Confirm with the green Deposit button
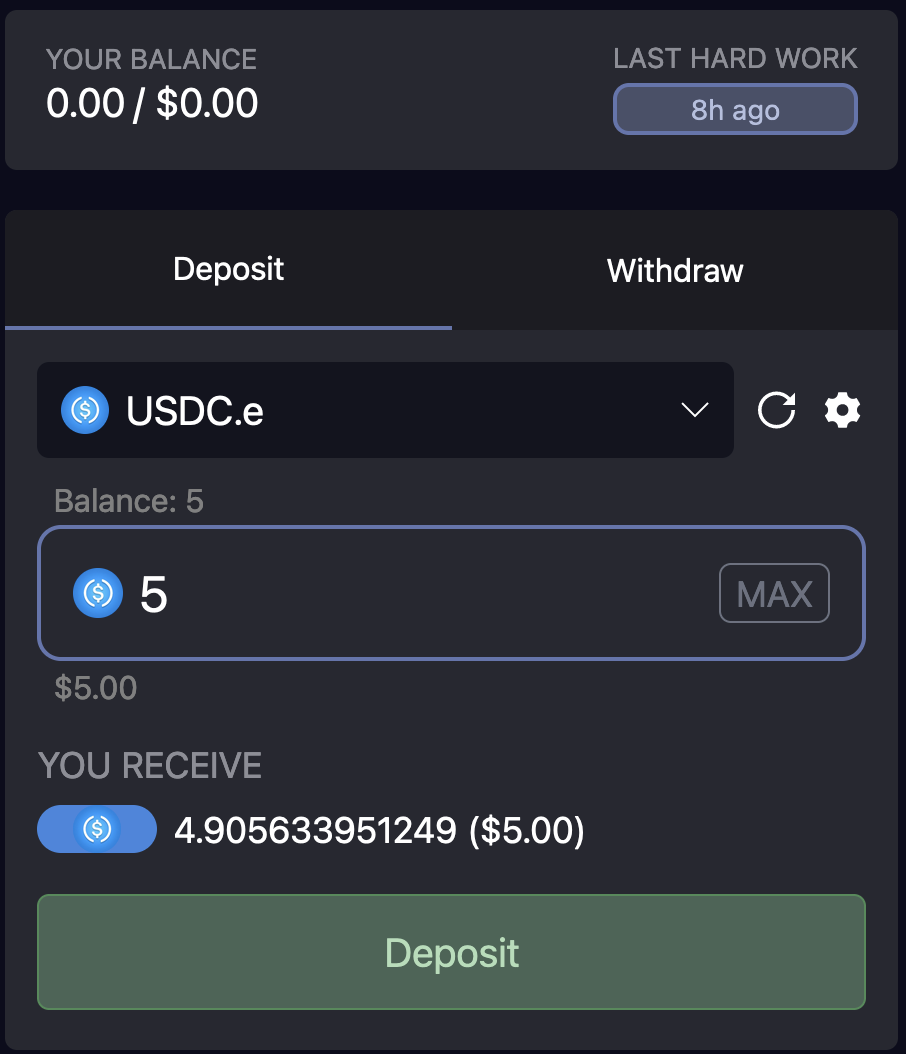906x1054 pixels. click(x=451, y=952)
